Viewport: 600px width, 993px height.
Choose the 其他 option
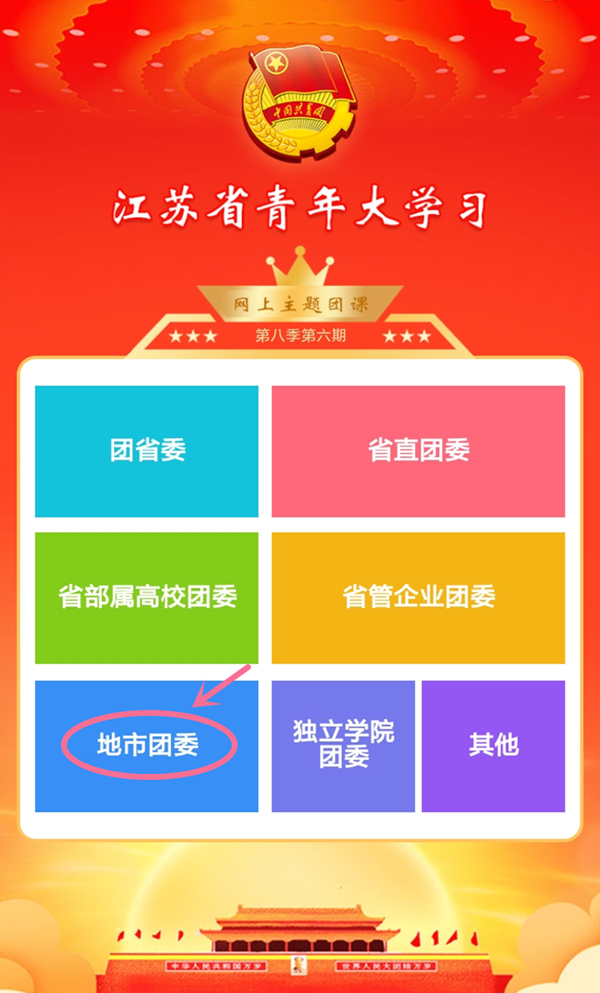tap(493, 746)
